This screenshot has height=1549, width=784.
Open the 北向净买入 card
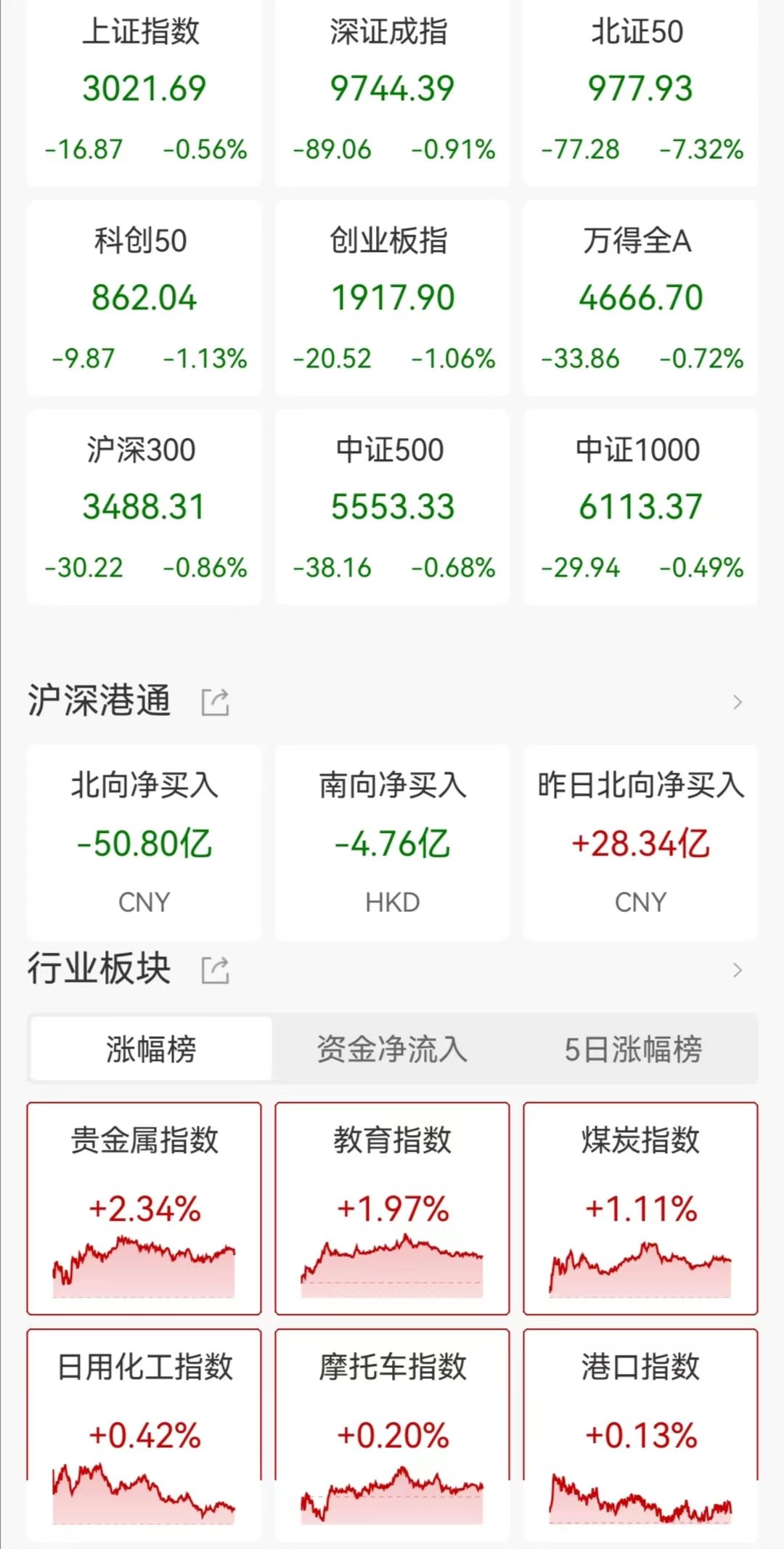(144, 843)
